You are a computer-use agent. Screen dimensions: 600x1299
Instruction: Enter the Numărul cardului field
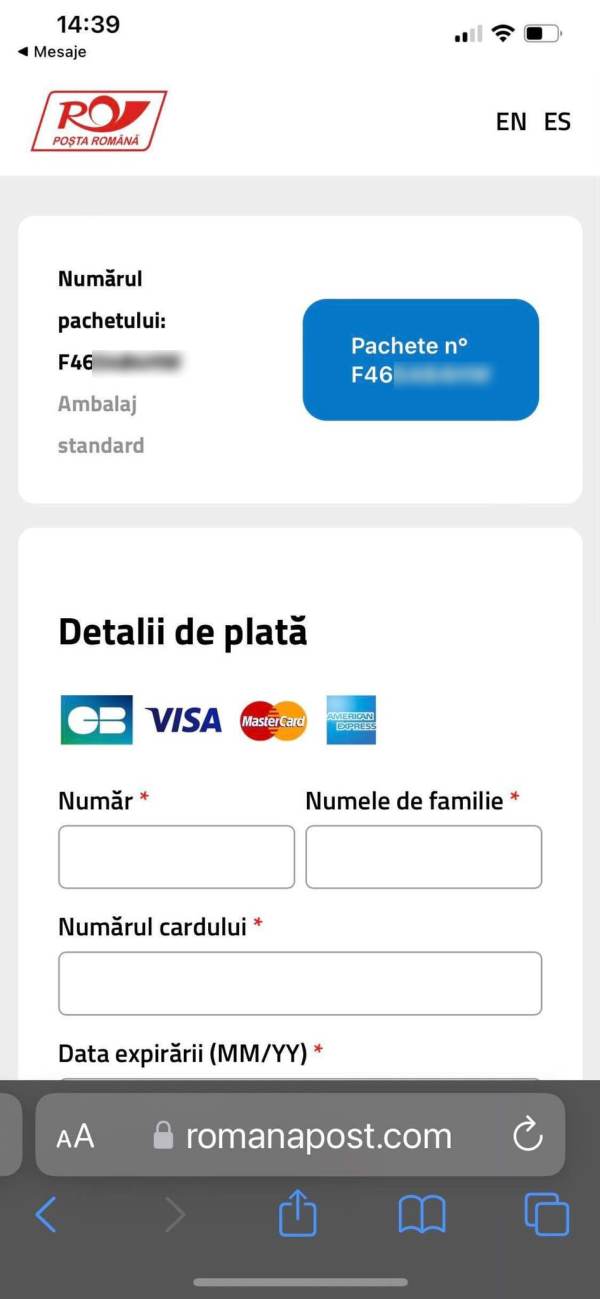[300, 983]
